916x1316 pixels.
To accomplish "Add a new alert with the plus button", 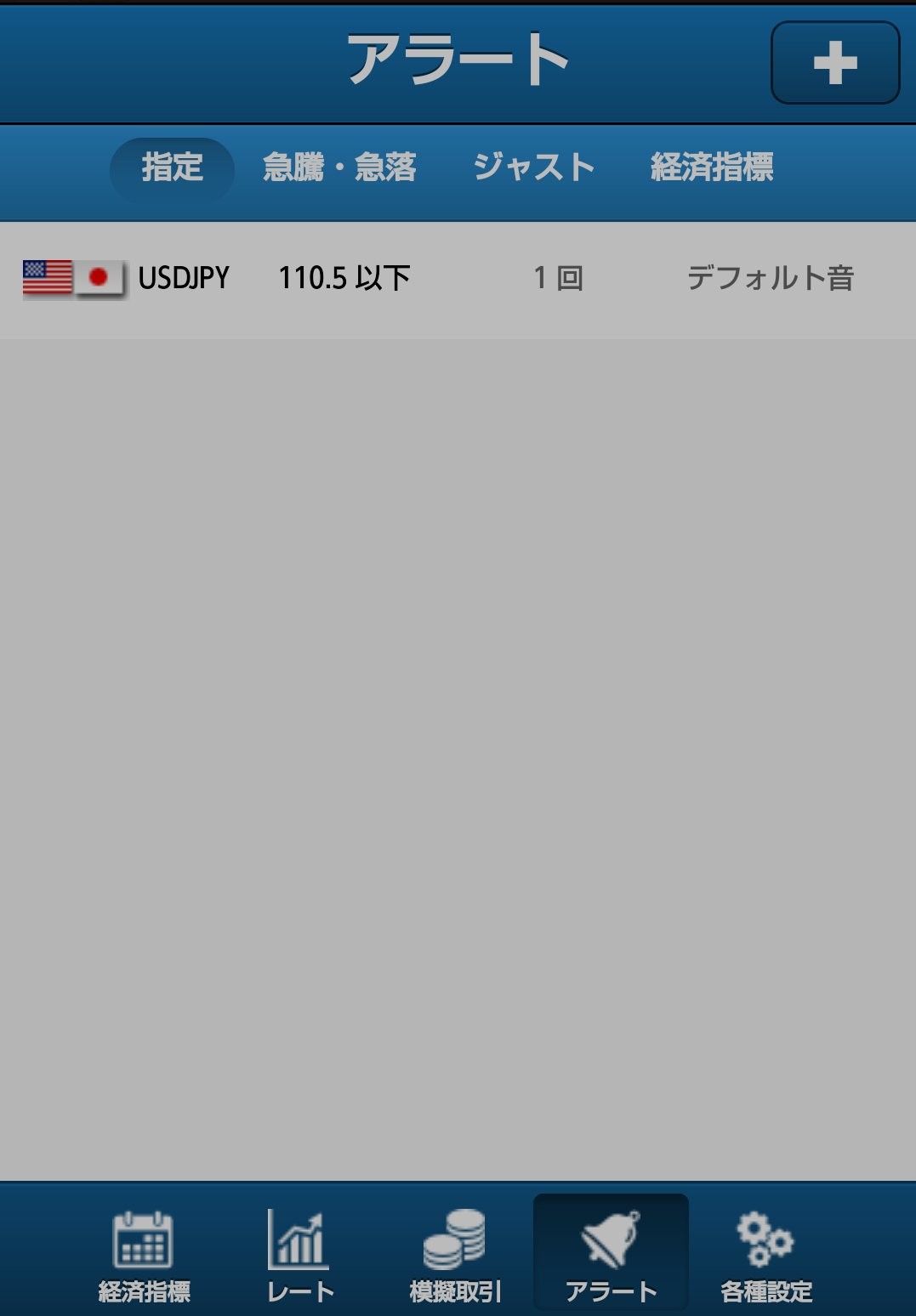I will click(834, 63).
